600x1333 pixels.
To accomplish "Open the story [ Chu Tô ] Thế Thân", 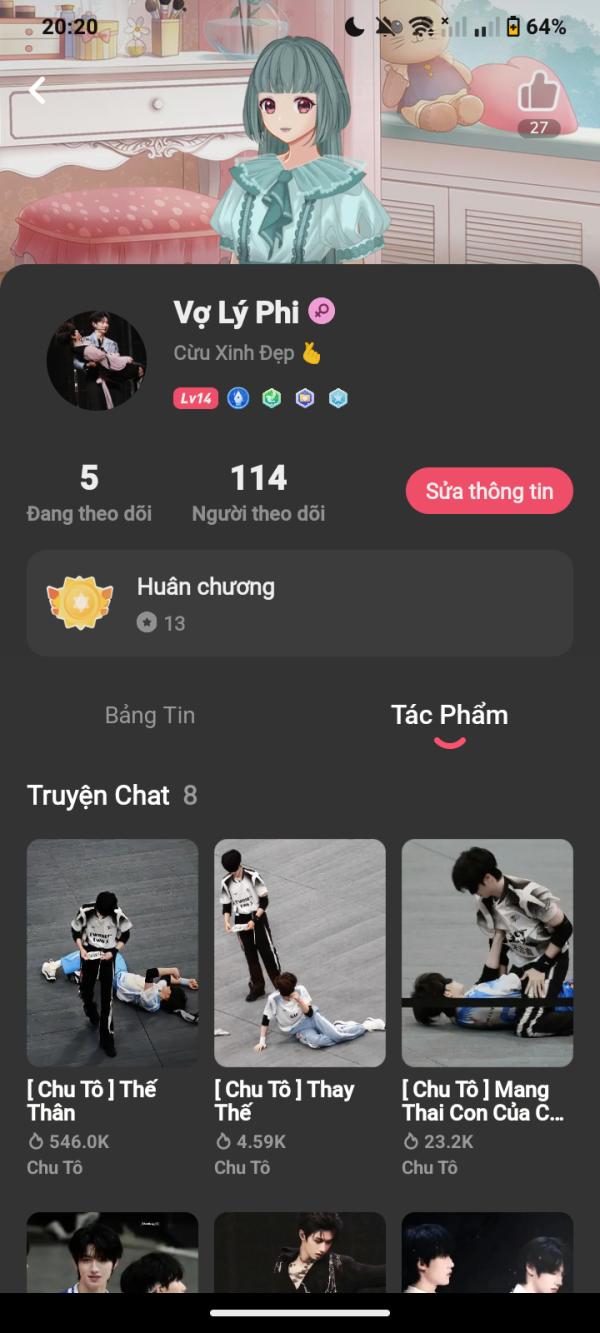I will (x=112, y=952).
